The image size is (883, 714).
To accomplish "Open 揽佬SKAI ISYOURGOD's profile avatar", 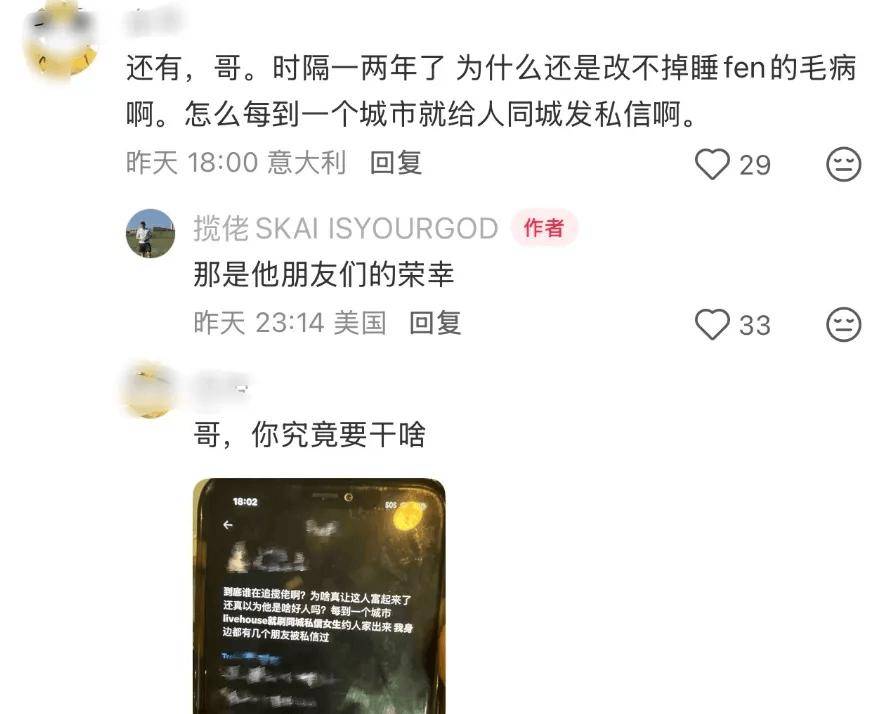I will (x=150, y=234).
